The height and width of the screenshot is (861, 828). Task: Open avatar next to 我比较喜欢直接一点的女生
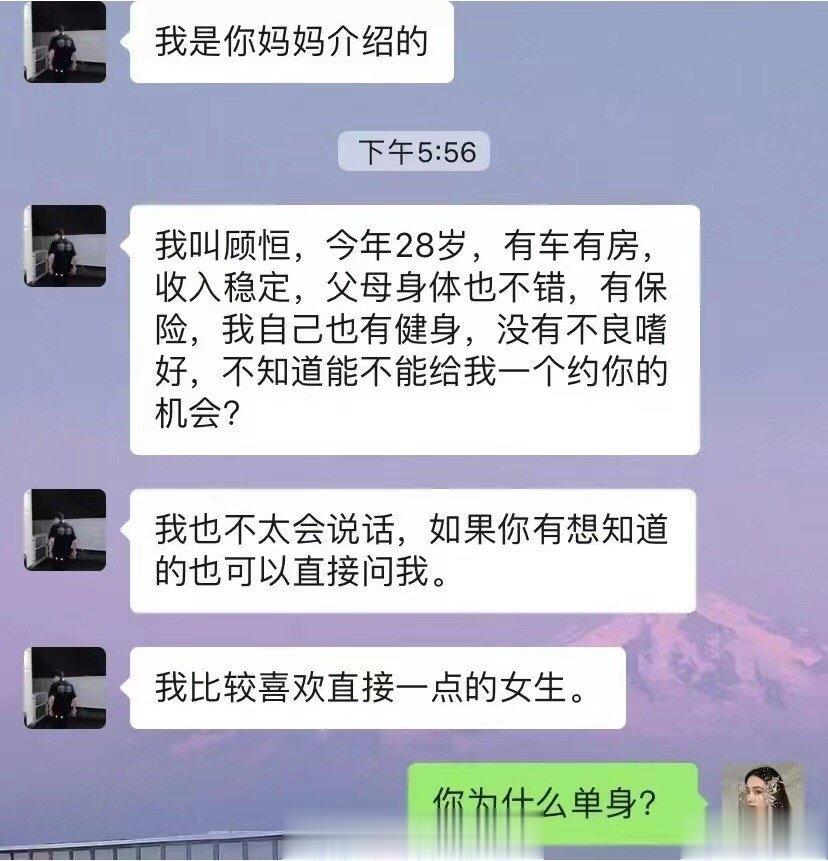(x=65, y=687)
